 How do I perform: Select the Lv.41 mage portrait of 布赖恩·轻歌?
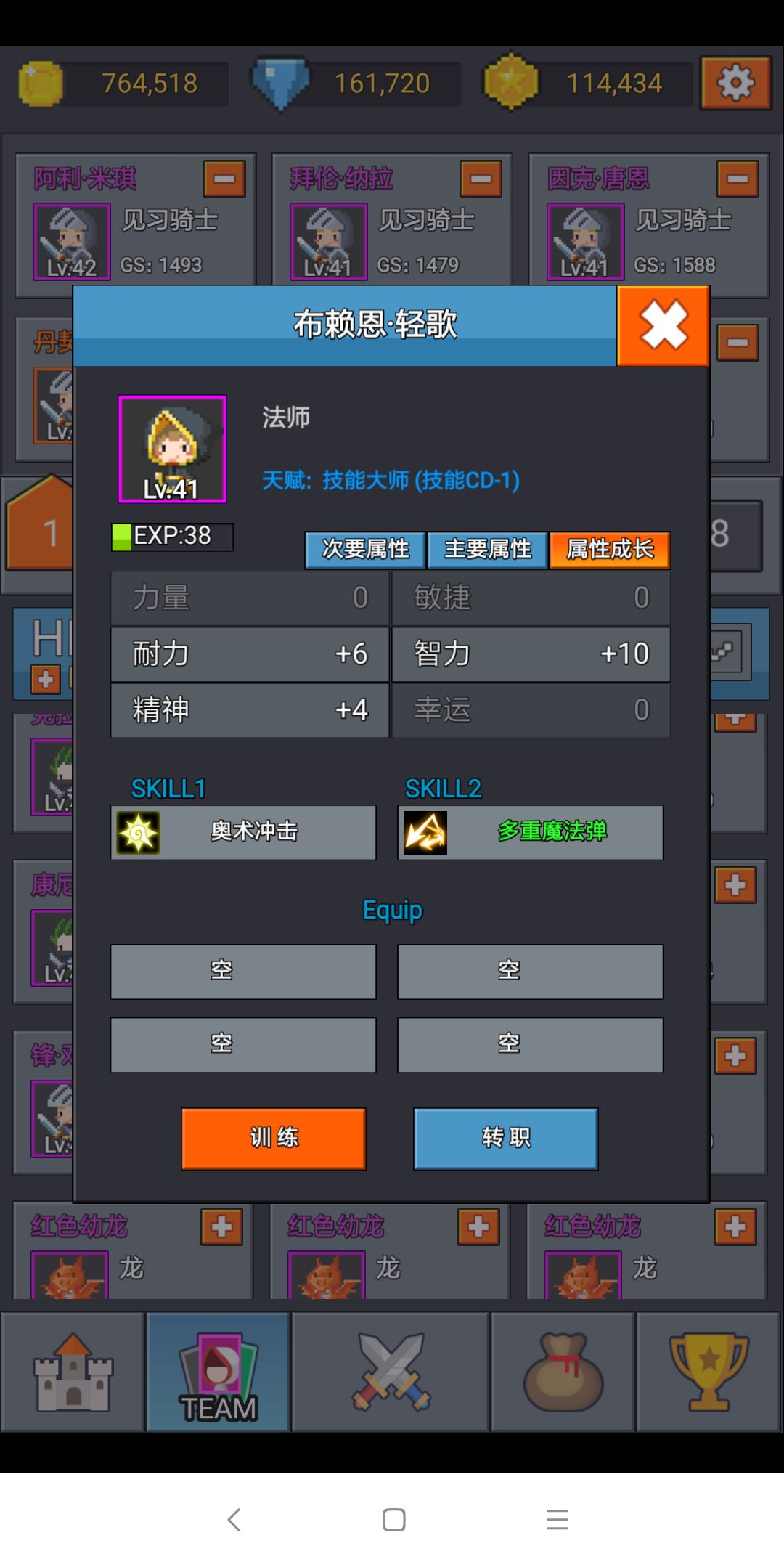click(172, 450)
